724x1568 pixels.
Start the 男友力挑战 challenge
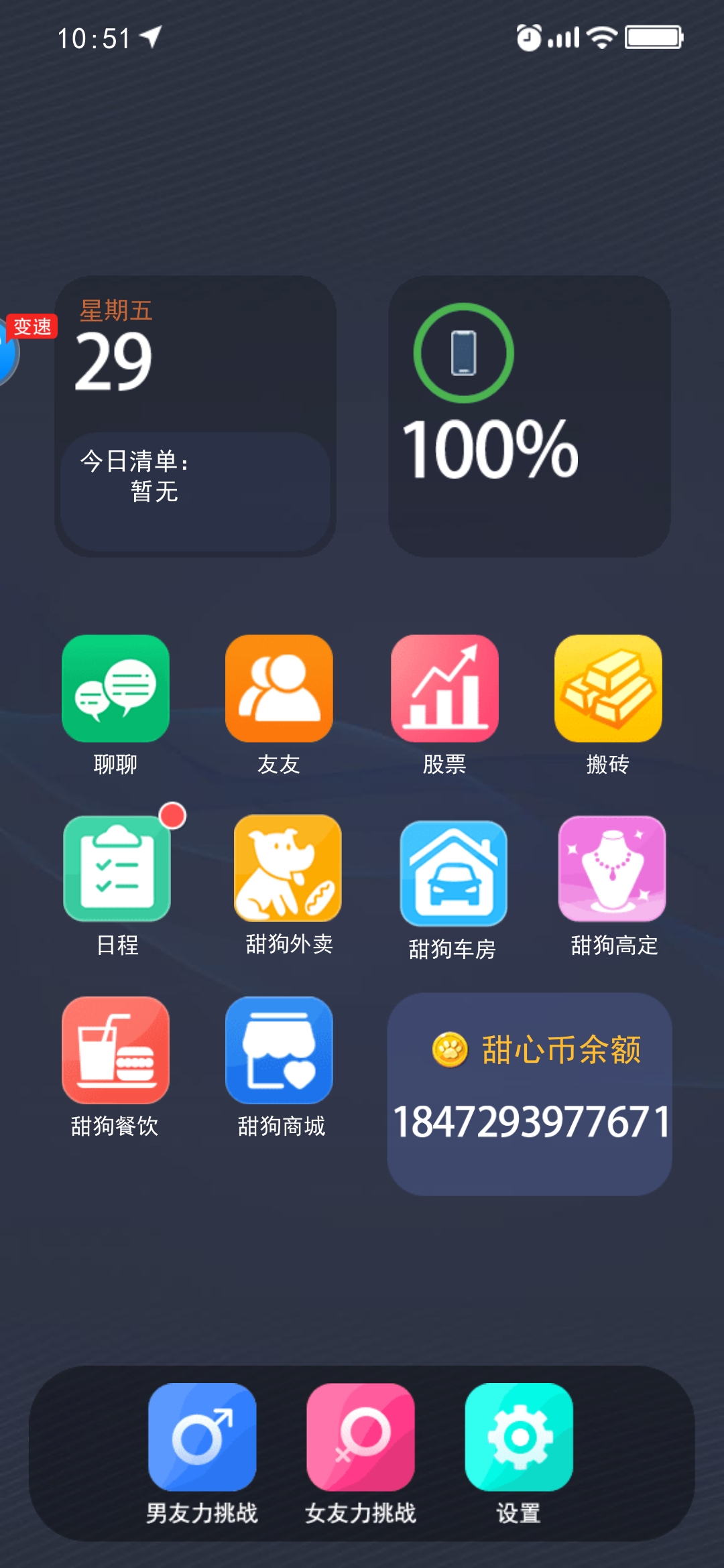point(202,1437)
